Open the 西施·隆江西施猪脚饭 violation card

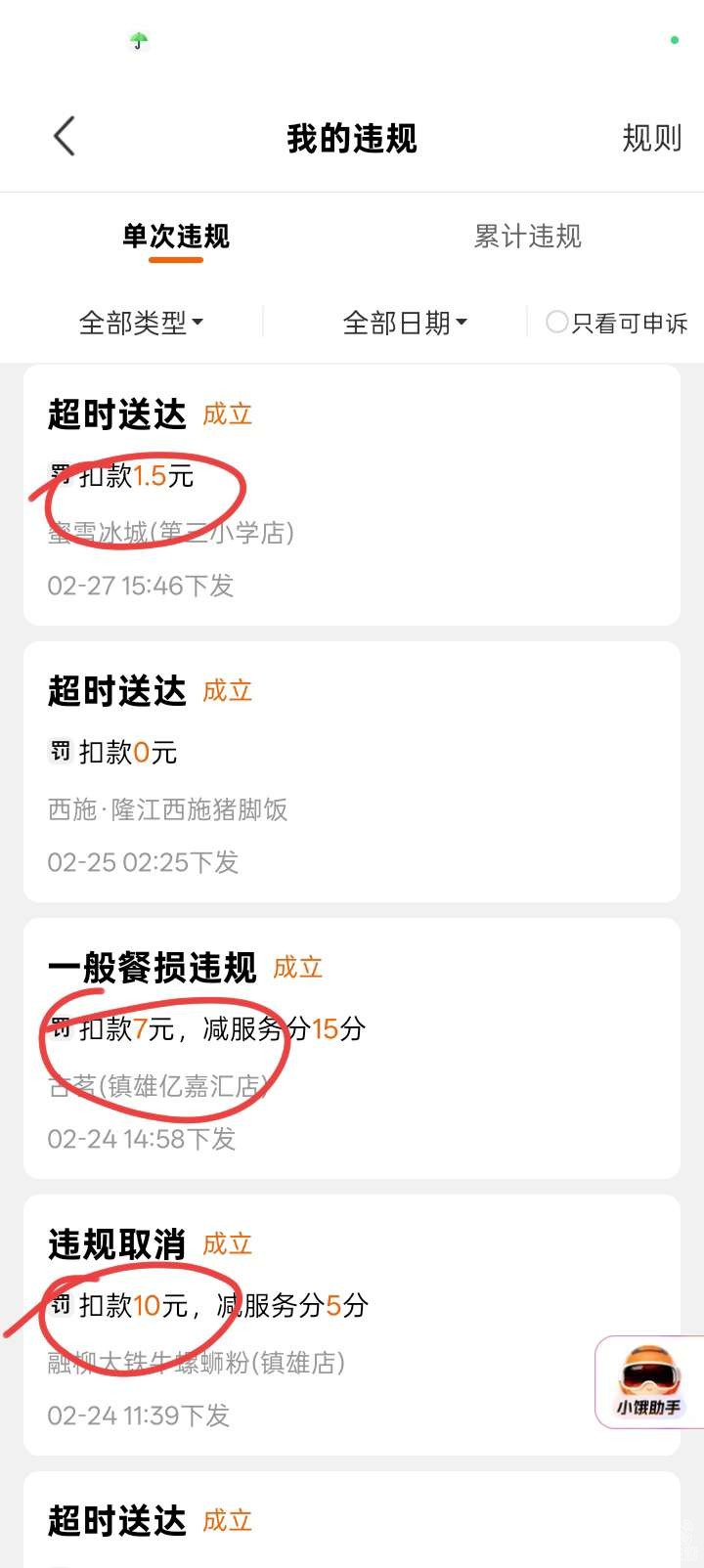pos(352,772)
